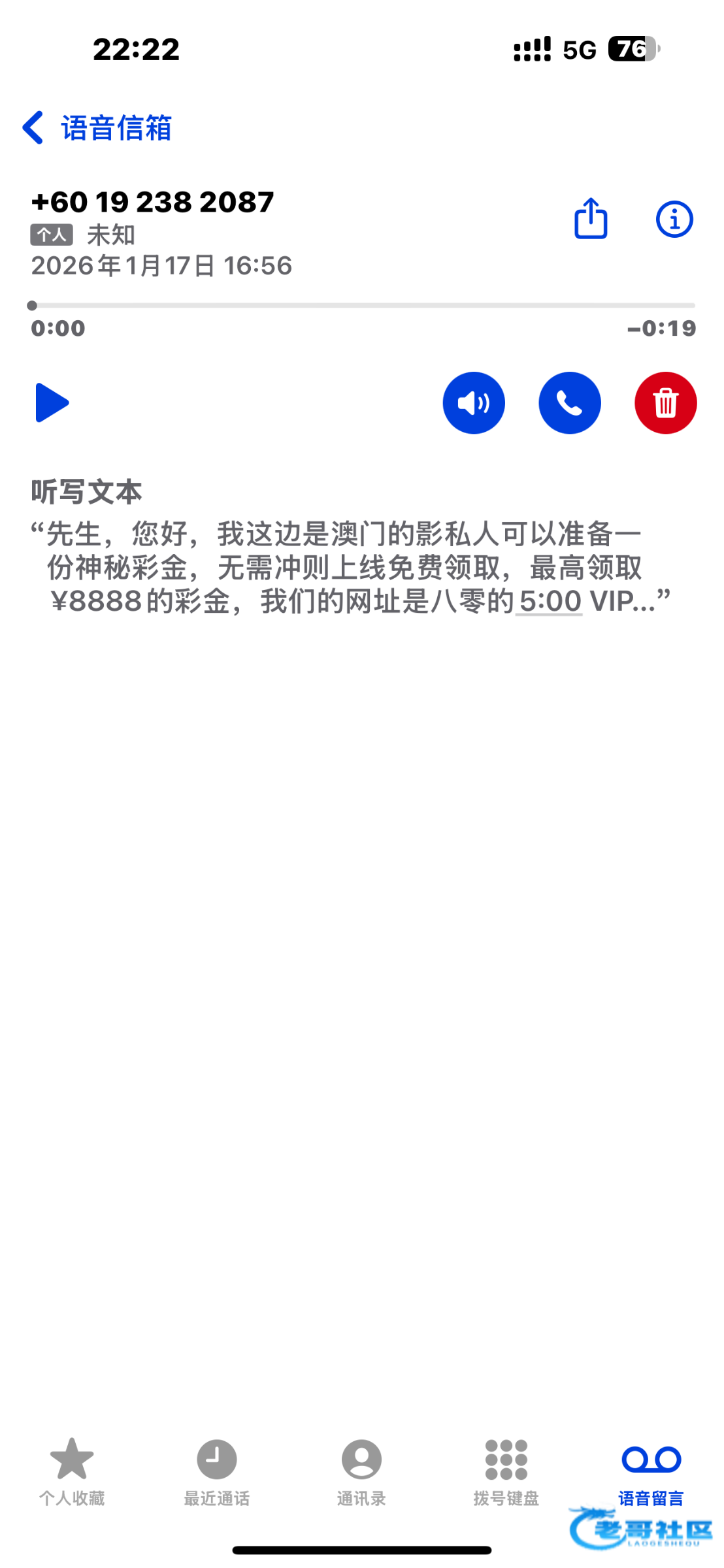Viewport: 724px width, 1568px height.
Task: Open the 通讯录 tab
Action: [x=361, y=1470]
